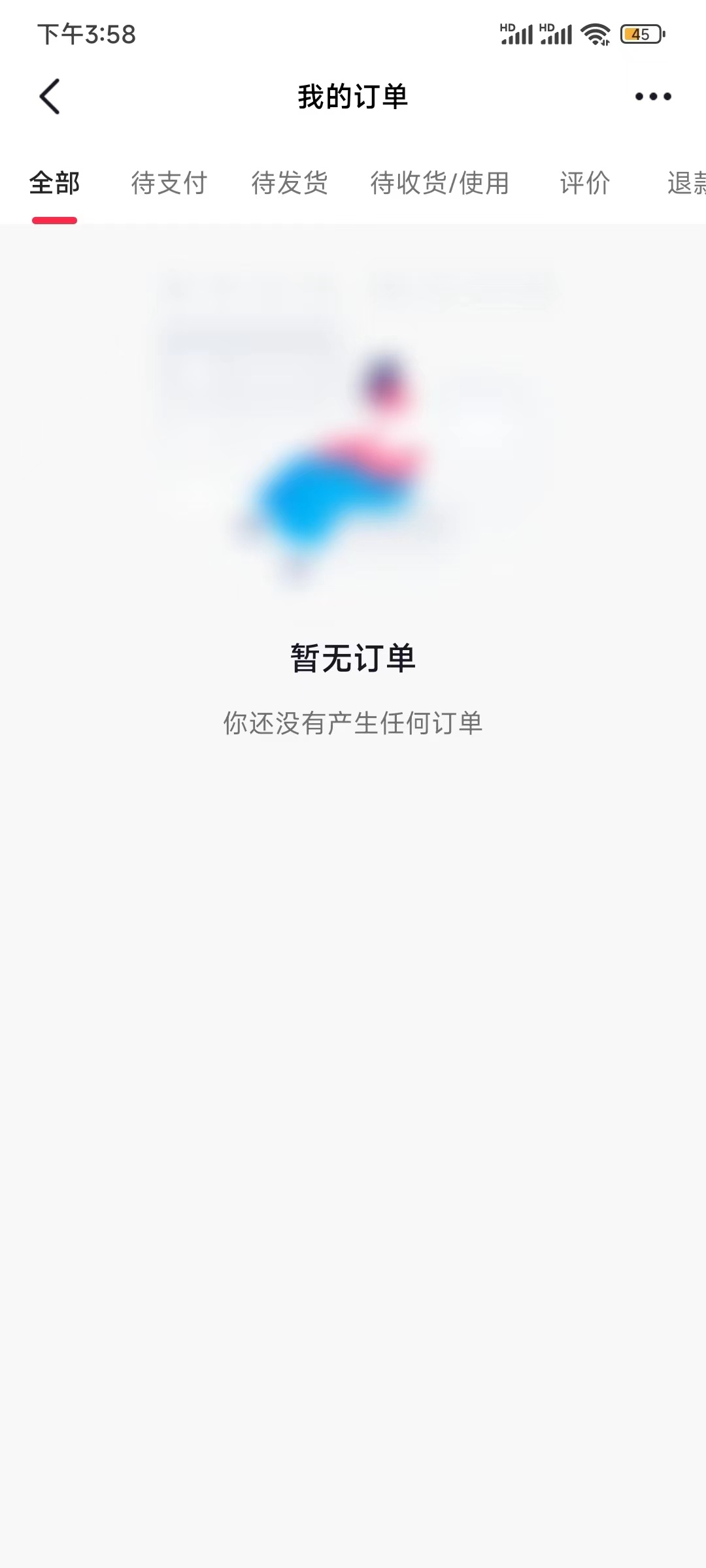Open the more options menu (three dots)
Image resolution: width=706 pixels, height=1568 pixels.
tap(652, 96)
